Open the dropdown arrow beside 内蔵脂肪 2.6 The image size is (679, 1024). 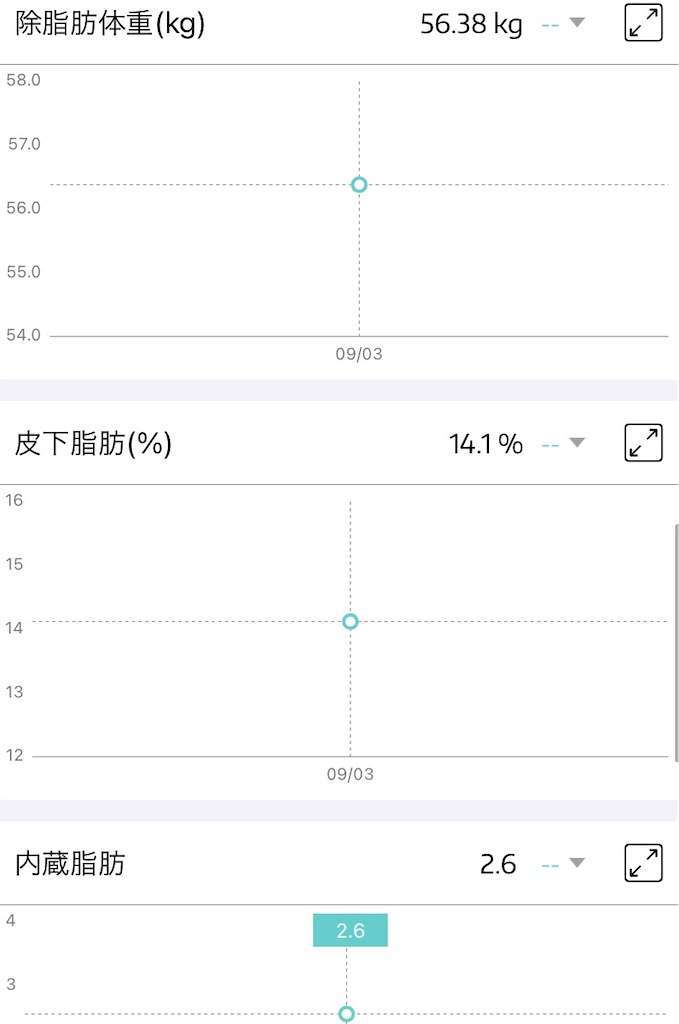577,863
